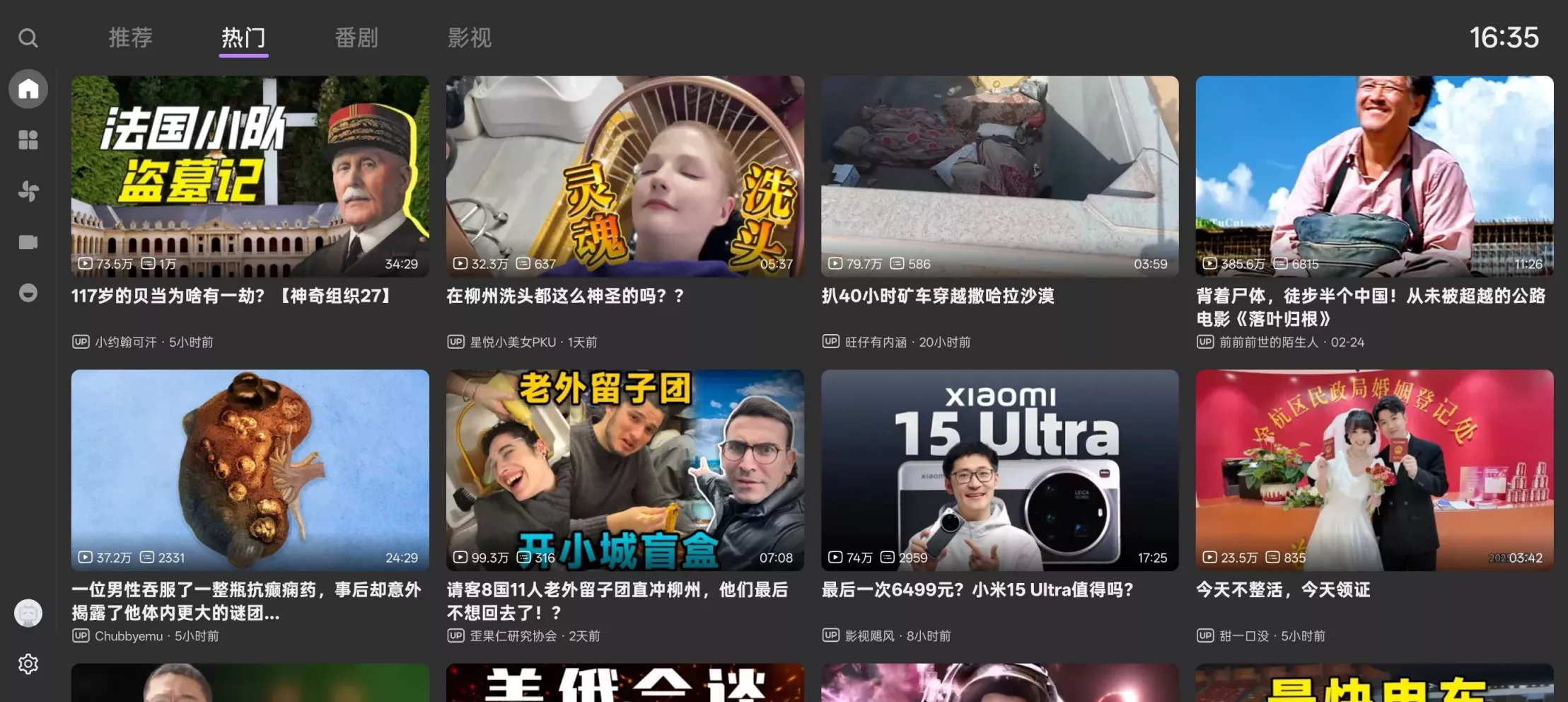Switch to the 番剧 tab
This screenshot has height=702, width=1568.
(356, 38)
